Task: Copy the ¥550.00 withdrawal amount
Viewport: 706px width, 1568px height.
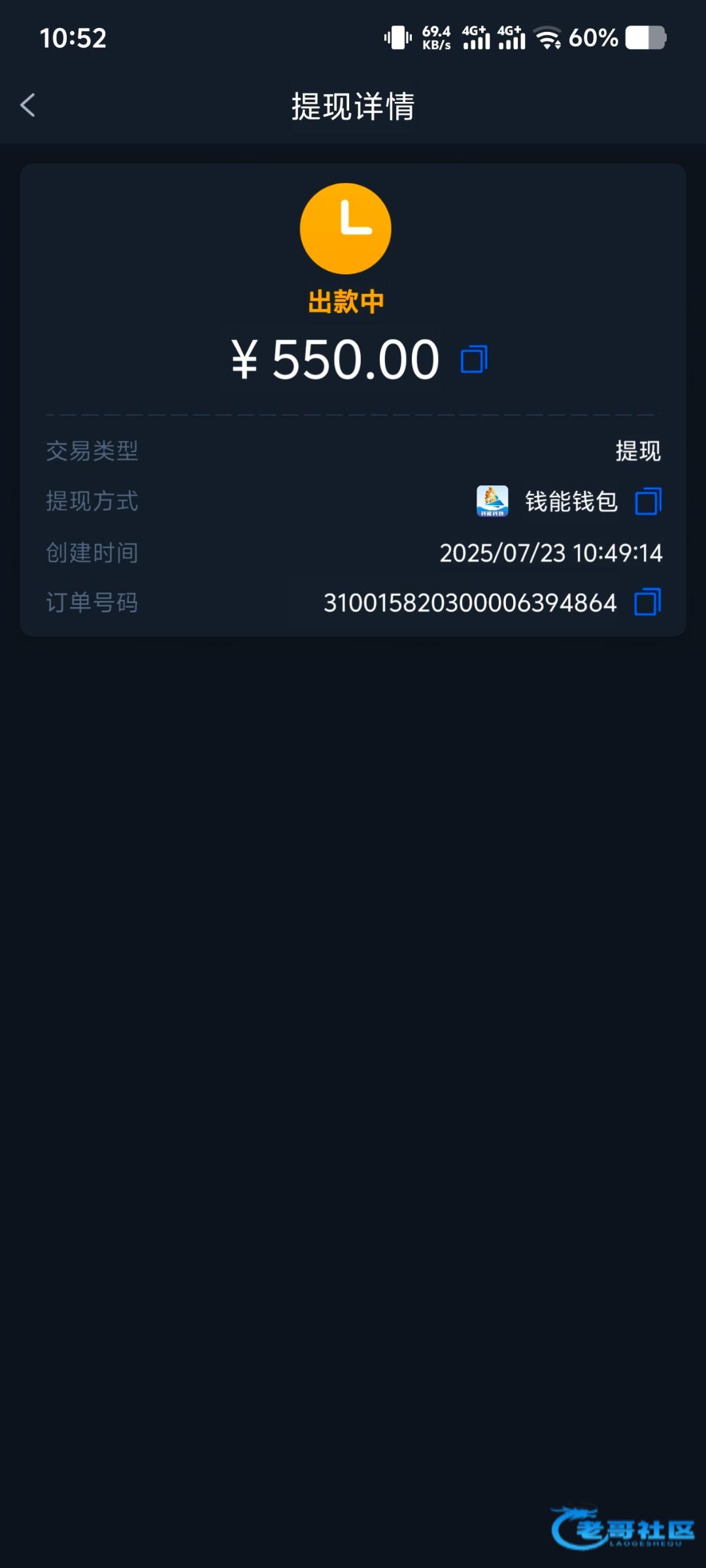Action: point(474,360)
